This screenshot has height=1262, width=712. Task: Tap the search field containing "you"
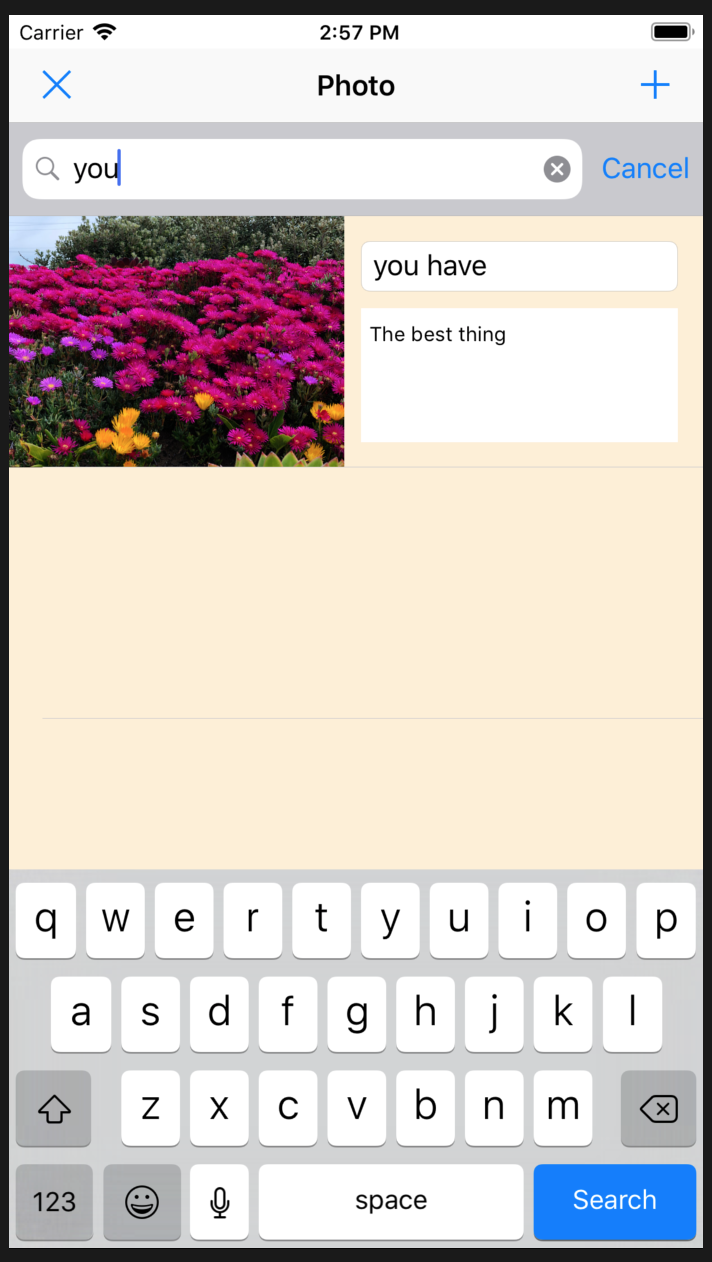pyautogui.click(x=300, y=169)
